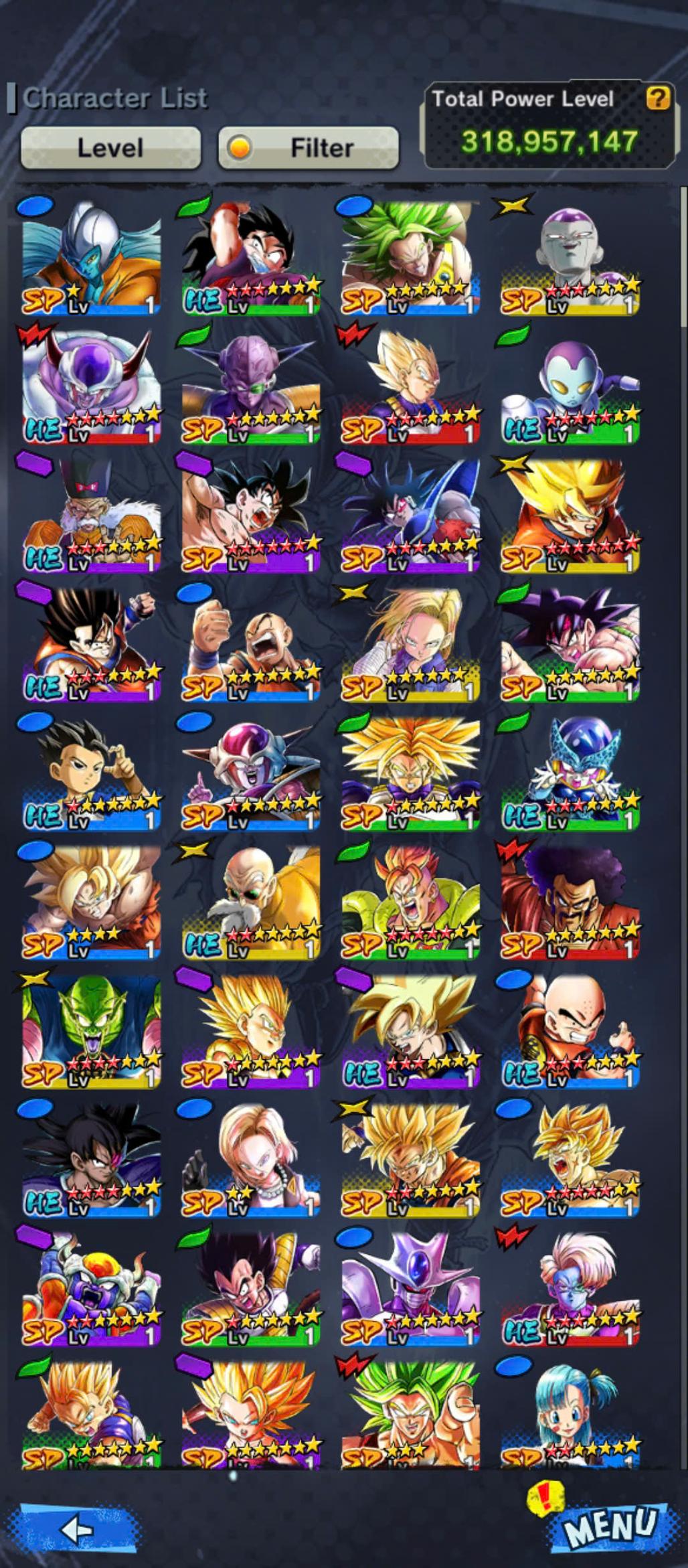
Task: Open the shouting bald Krillin SP card
Action: [x=251, y=644]
